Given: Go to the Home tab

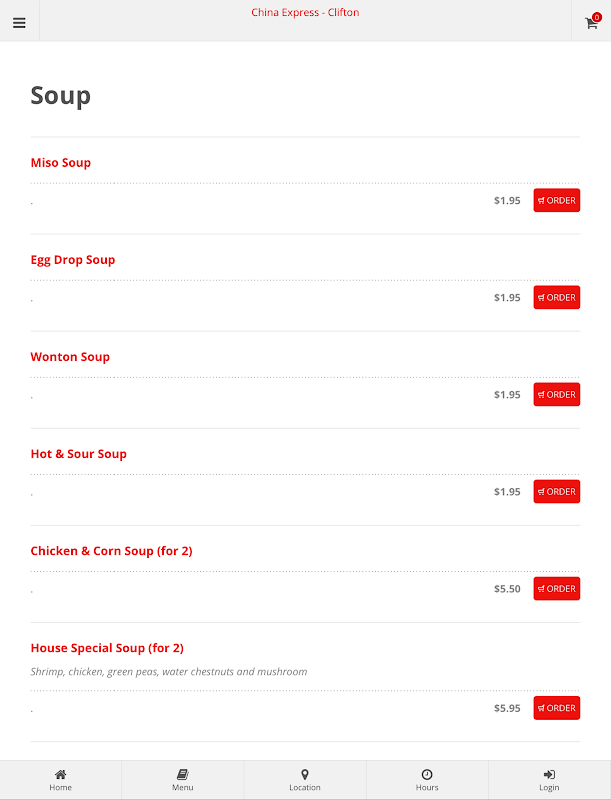Looking at the screenshot, I should pyautogui.click(x=61, y=780).
